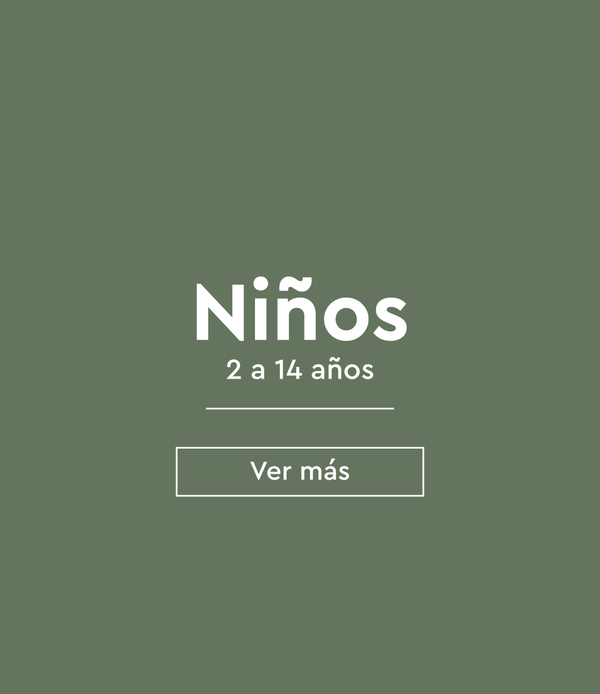Tap the Ver más button under Niños
This screenshot has height=694, width=600.
[x=300, y=471]
